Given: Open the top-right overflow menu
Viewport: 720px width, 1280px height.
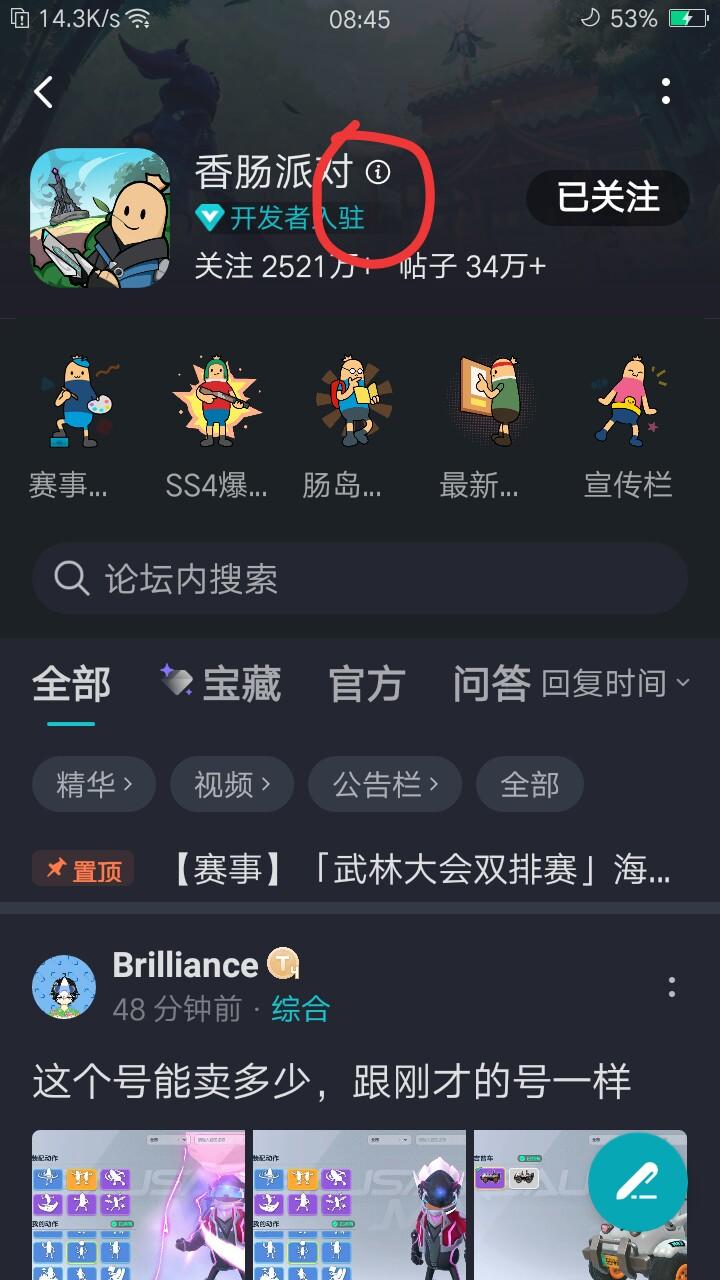Looking at the screenshot, I should (x=666, y=93).
